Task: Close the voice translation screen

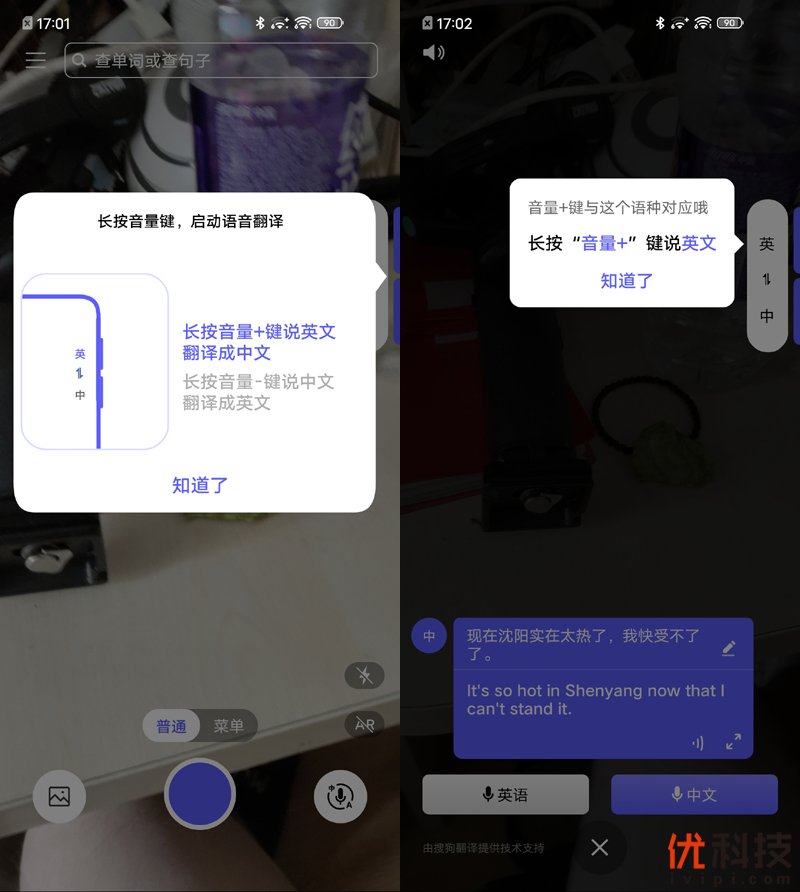Action: [599, 848]
